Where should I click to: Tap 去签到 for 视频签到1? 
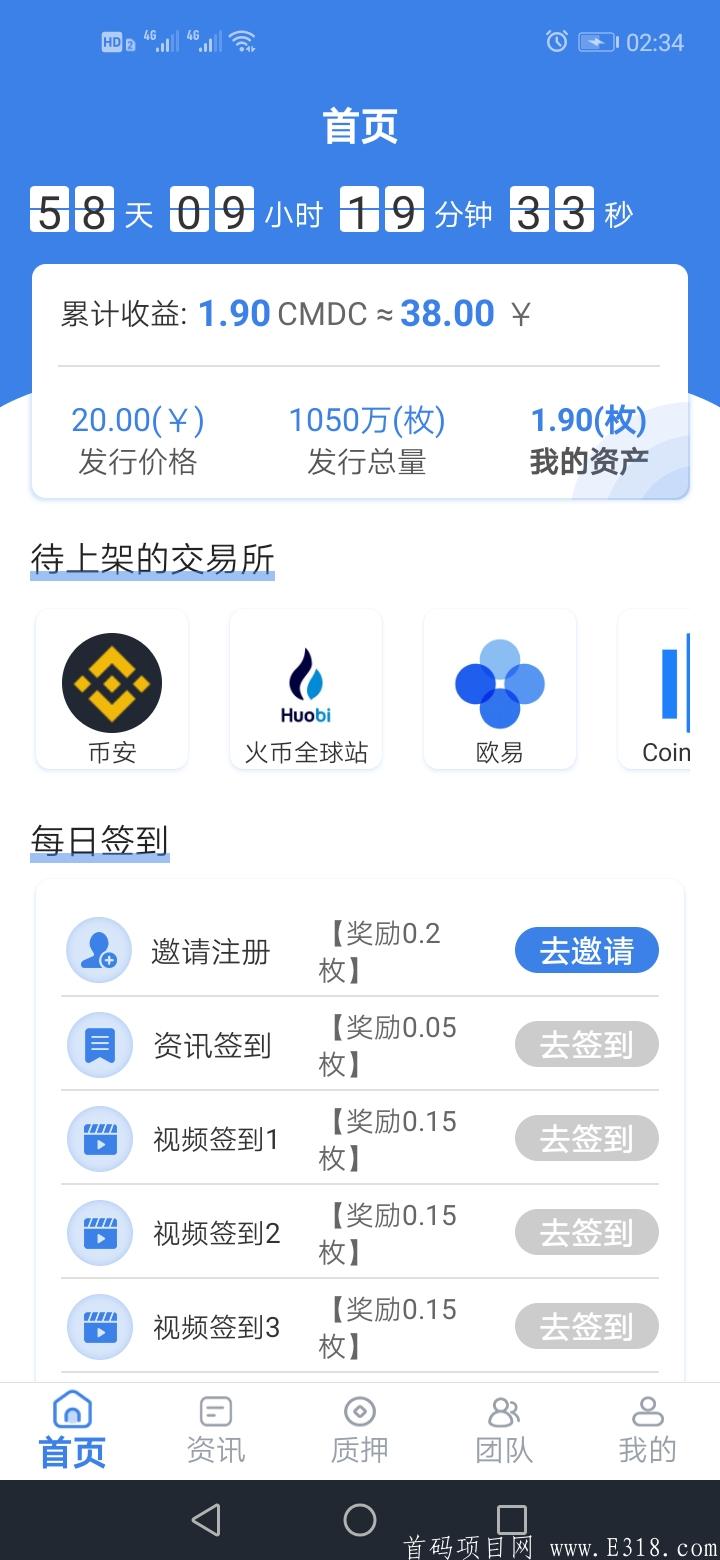point(587,1138)
